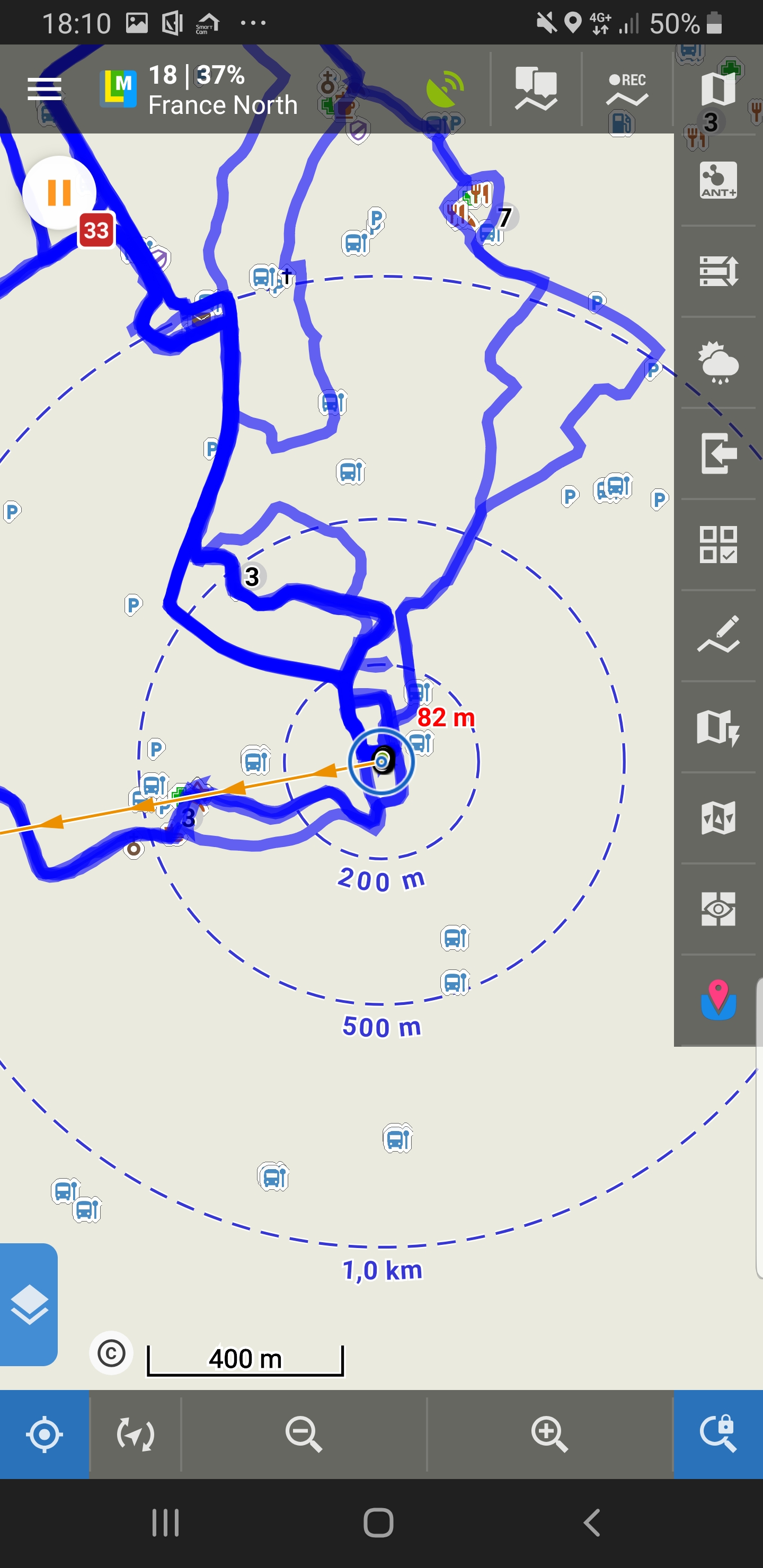This screenshot has width=763, height=1568.
Task: Go back with system back button
Action: pyautogui.click(x=591, y=1523)
